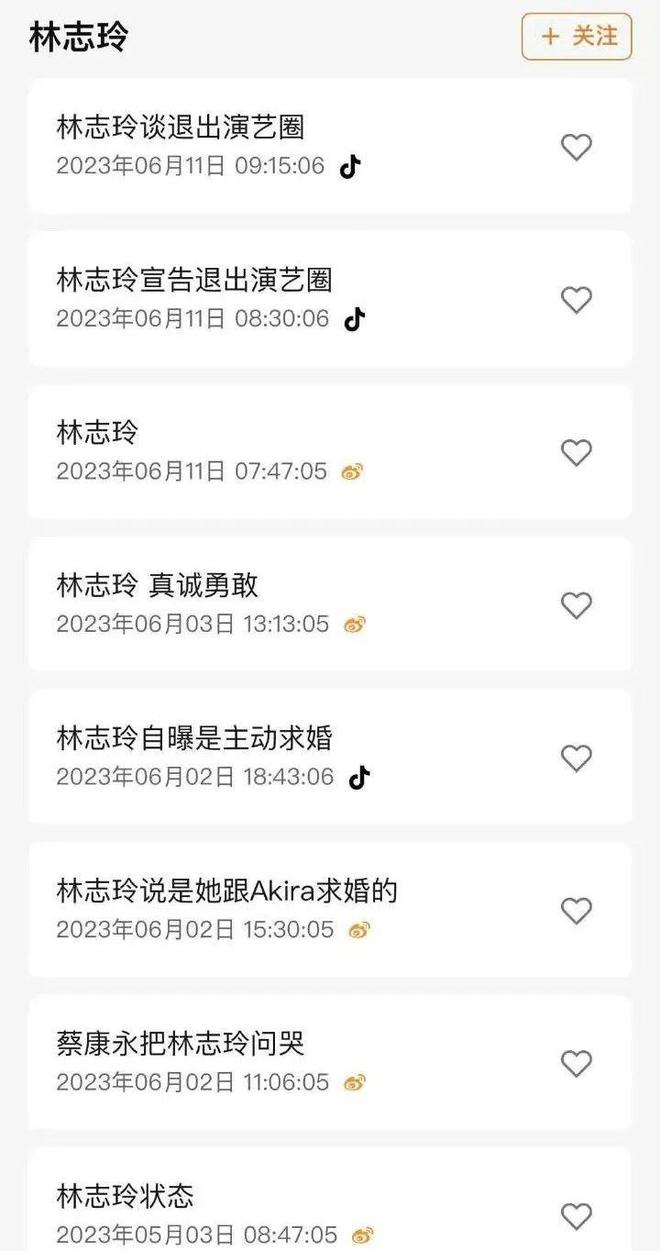Open 林志玲说是她跟Akira求婚的 entry
The height and width of the screenshot is (1251, 660).
click(x=330, y=909)
